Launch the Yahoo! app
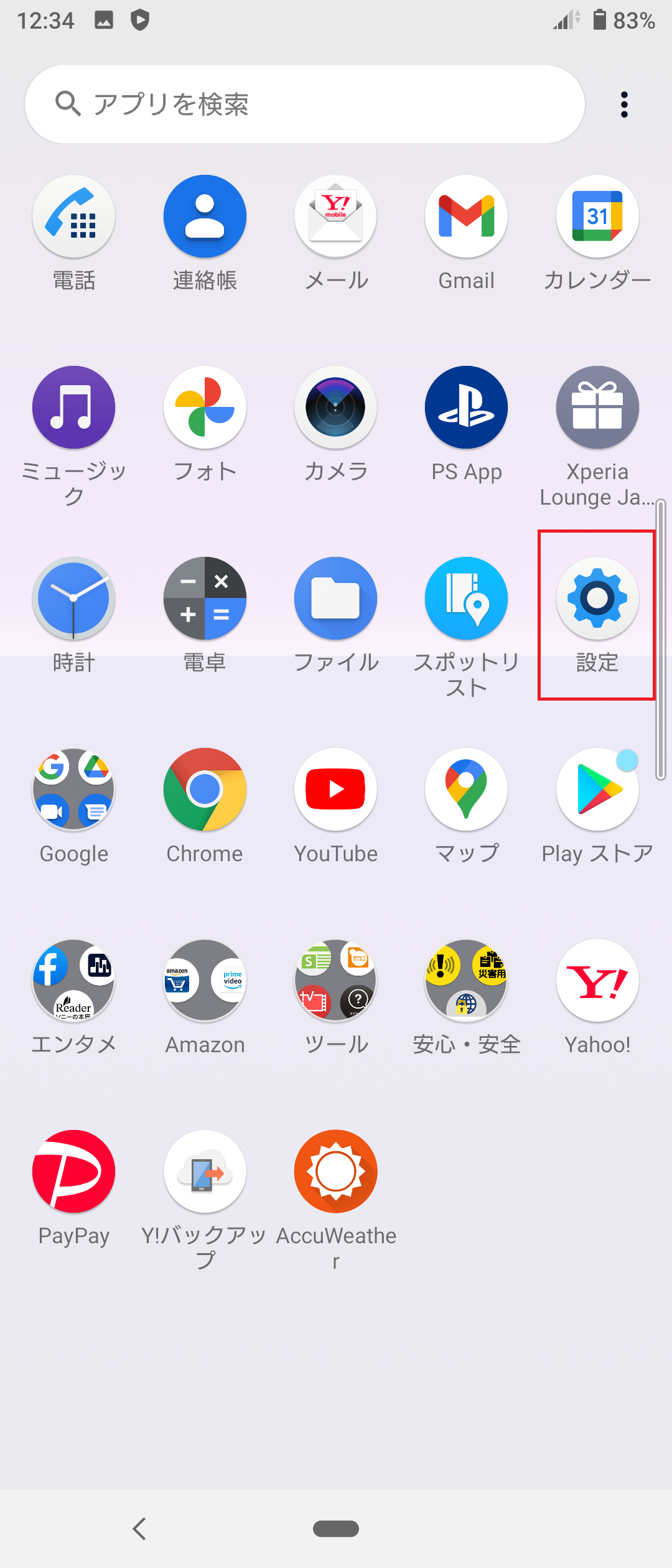 pos(597,980)
